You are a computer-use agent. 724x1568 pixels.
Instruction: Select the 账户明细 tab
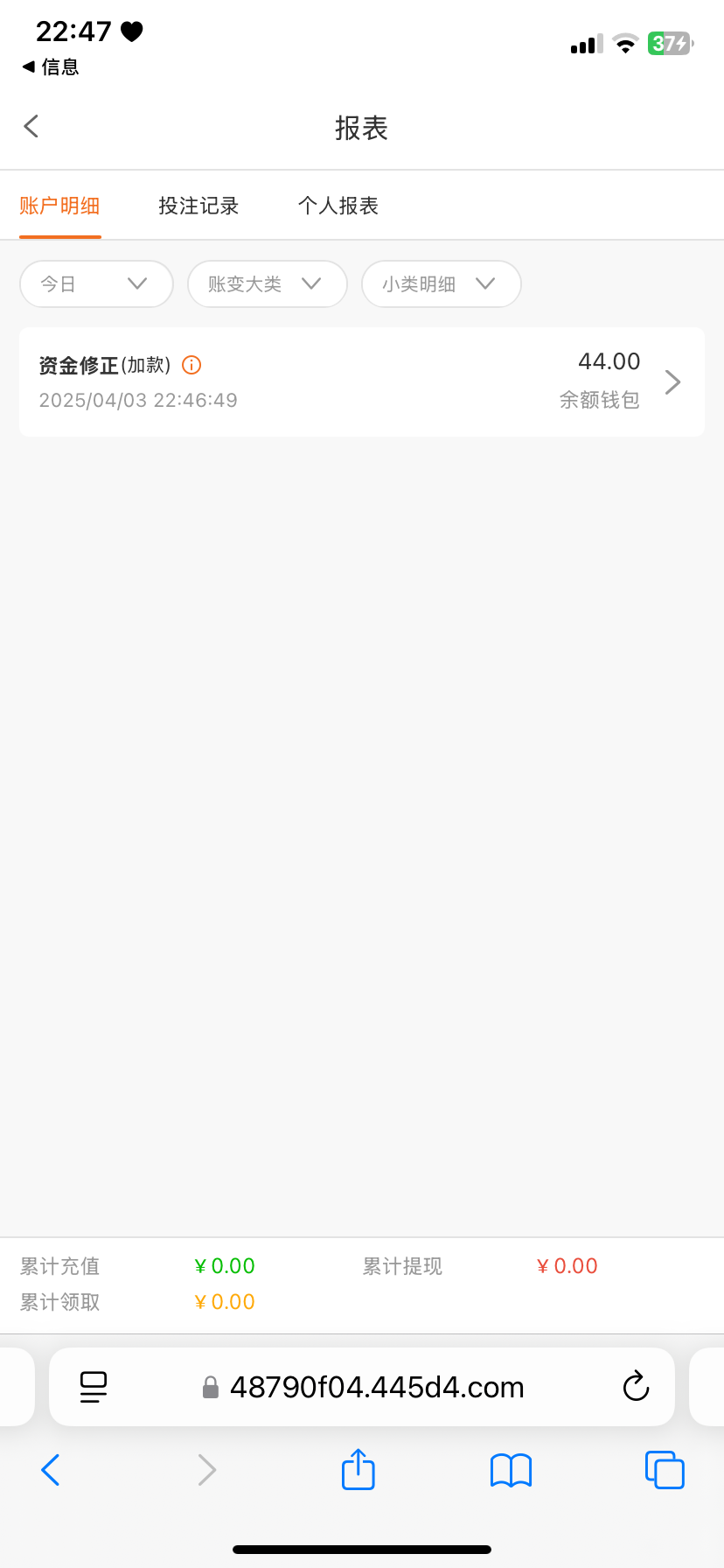[x=59, y=206]
